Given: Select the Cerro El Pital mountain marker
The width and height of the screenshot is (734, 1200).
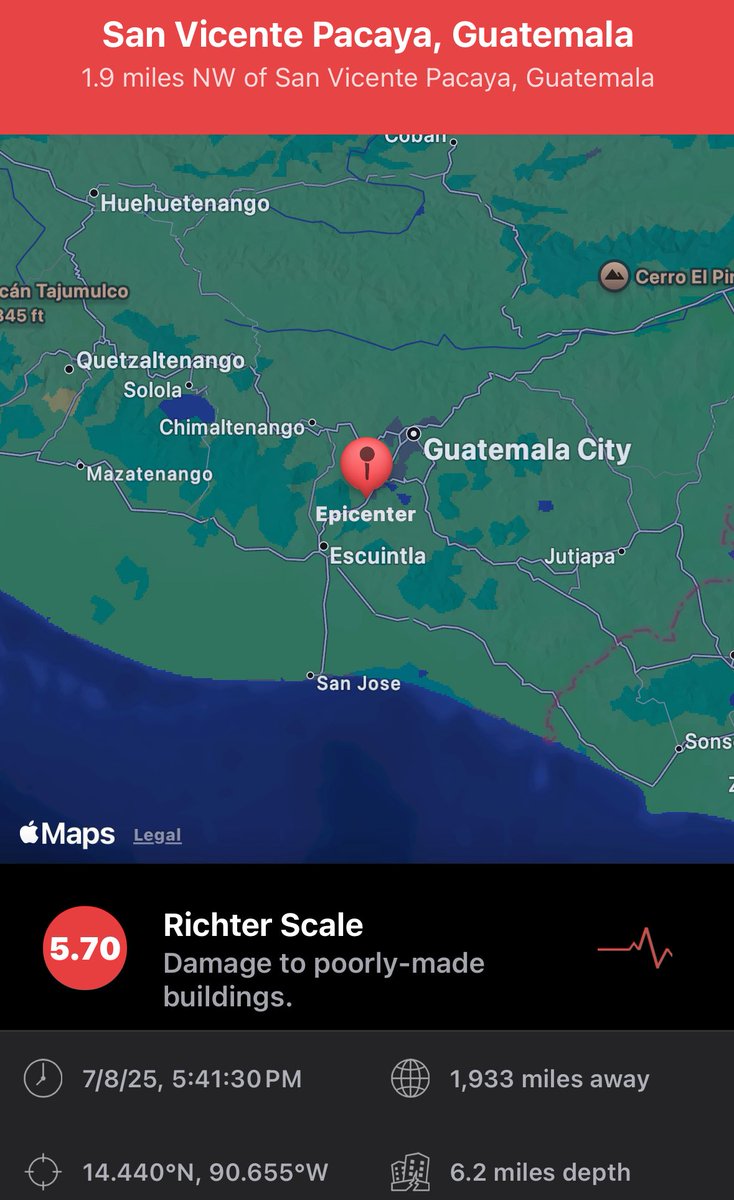Looking at the screenshot, I should pyautogui.click(x=614, y=276).
